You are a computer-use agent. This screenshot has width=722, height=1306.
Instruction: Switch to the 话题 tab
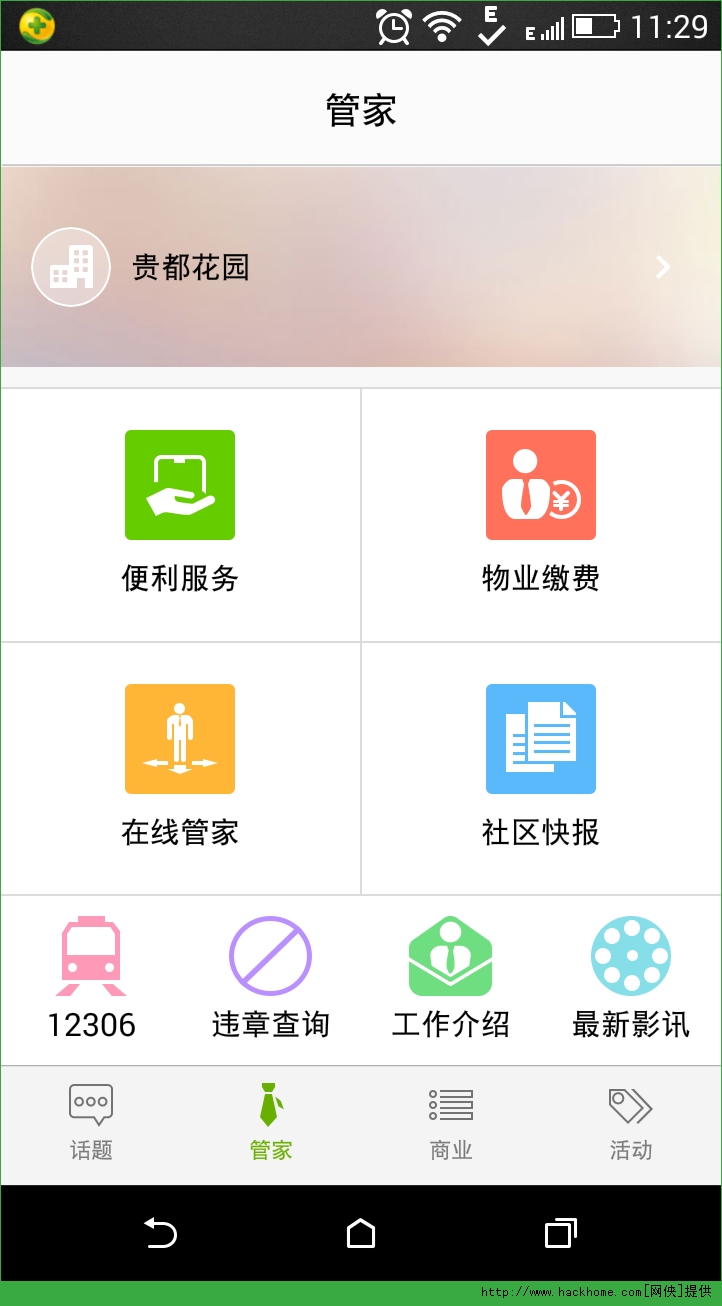pos(91,1124)
